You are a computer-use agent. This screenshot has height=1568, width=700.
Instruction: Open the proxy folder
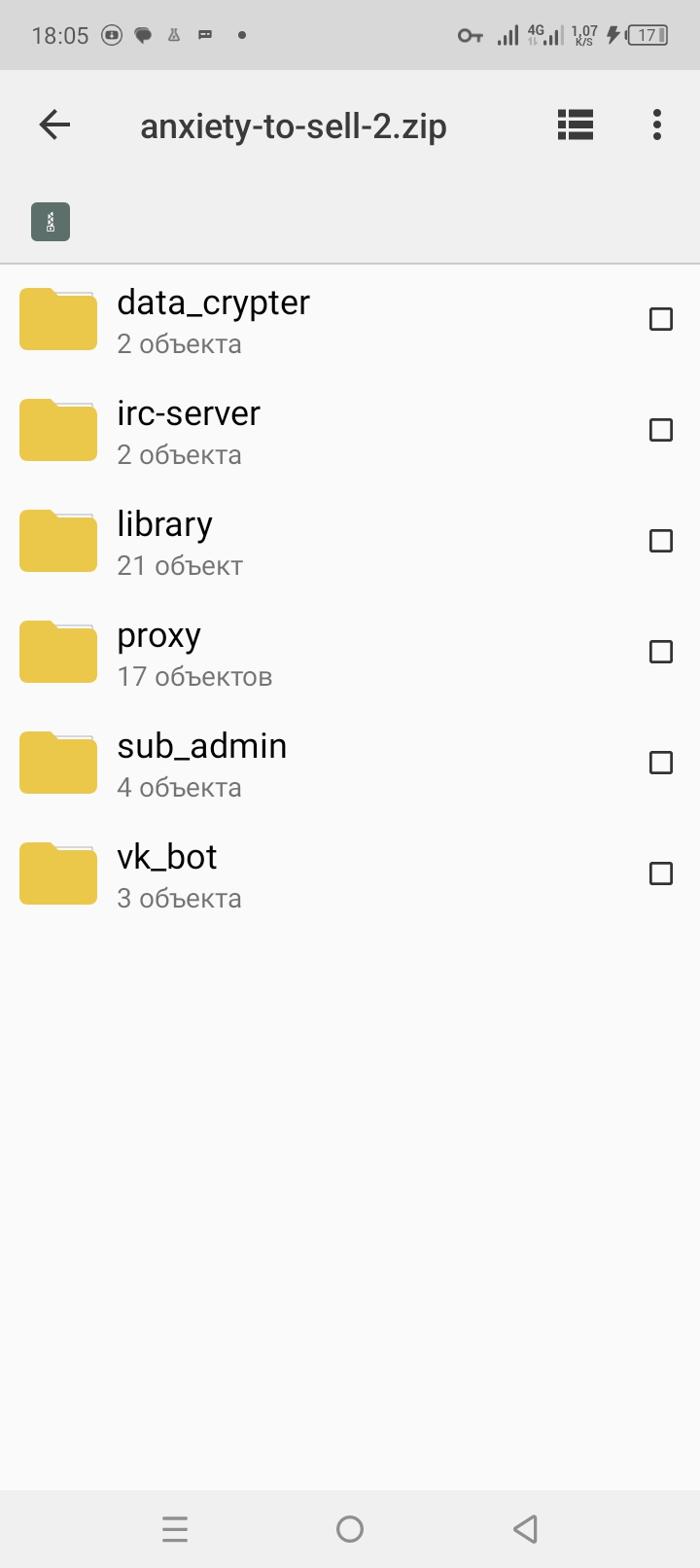coord(350,653)
